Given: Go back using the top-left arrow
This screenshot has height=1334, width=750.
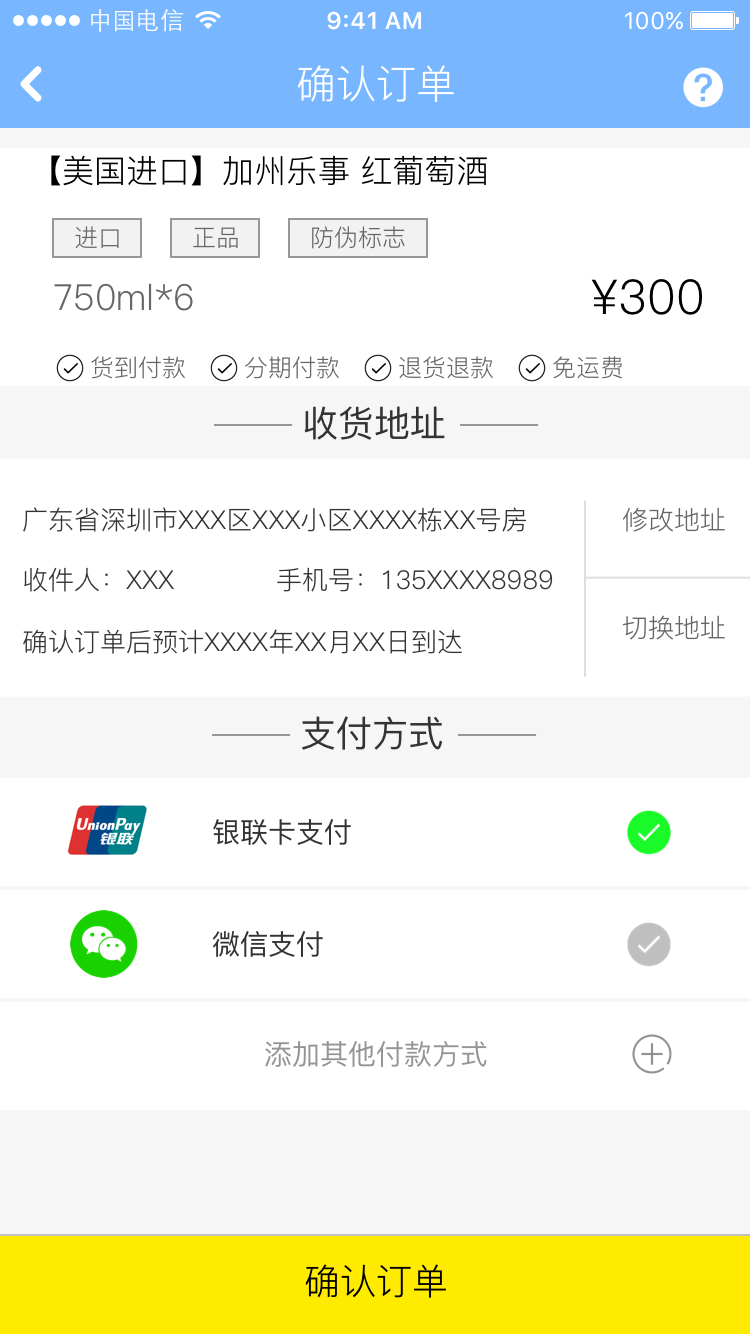Looking at the screenshot, I should tap(32, 85).
